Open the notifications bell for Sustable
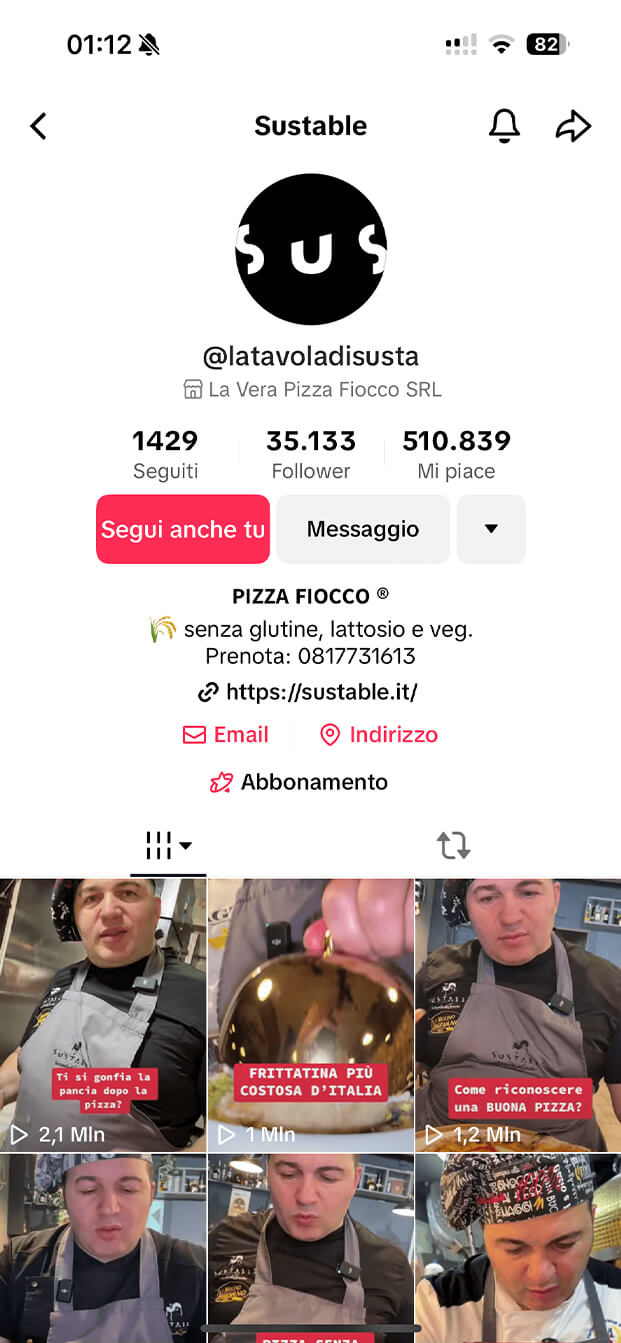 point(504,126)
